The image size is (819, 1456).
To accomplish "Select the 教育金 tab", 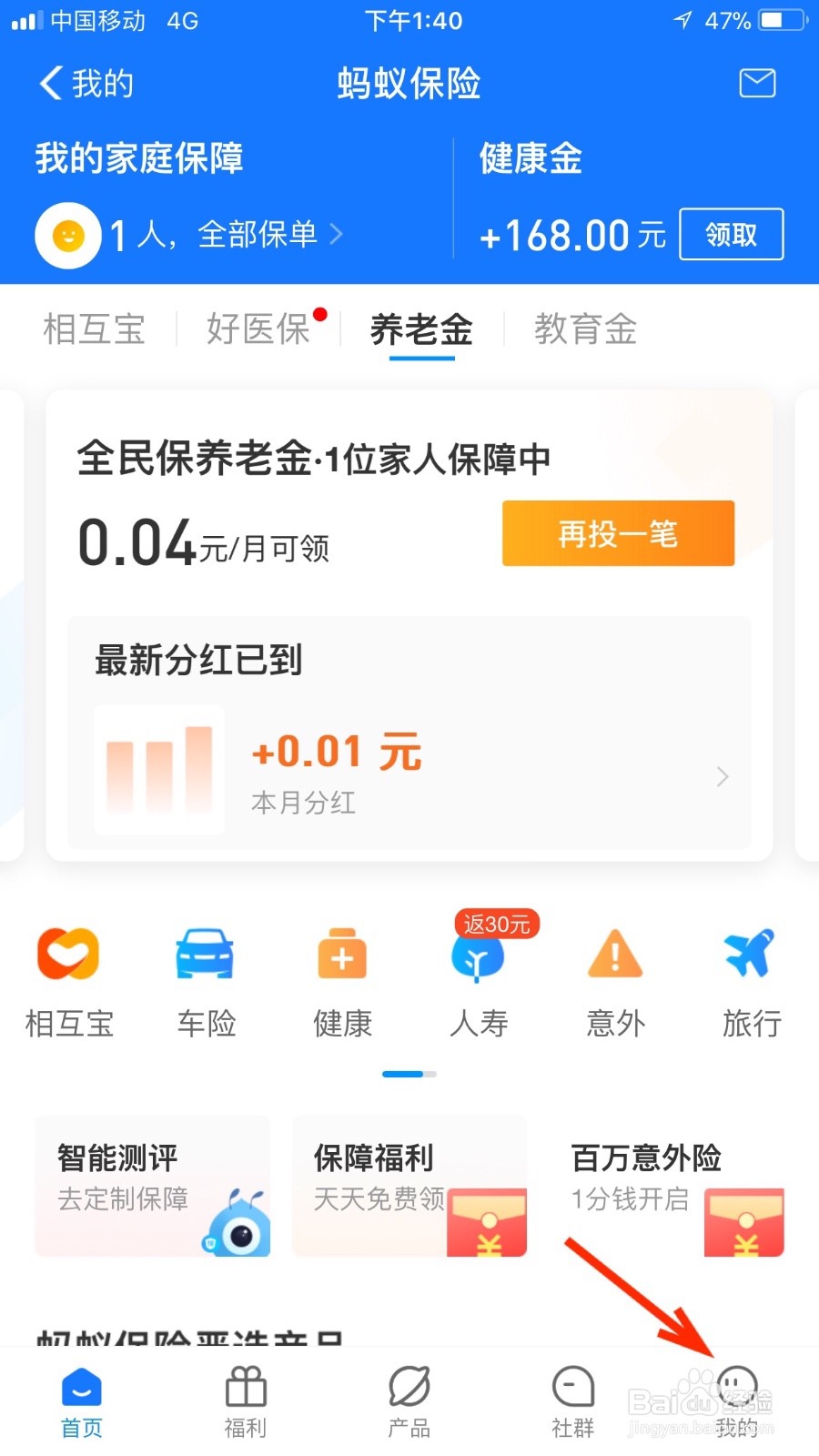I will [585, 329].
